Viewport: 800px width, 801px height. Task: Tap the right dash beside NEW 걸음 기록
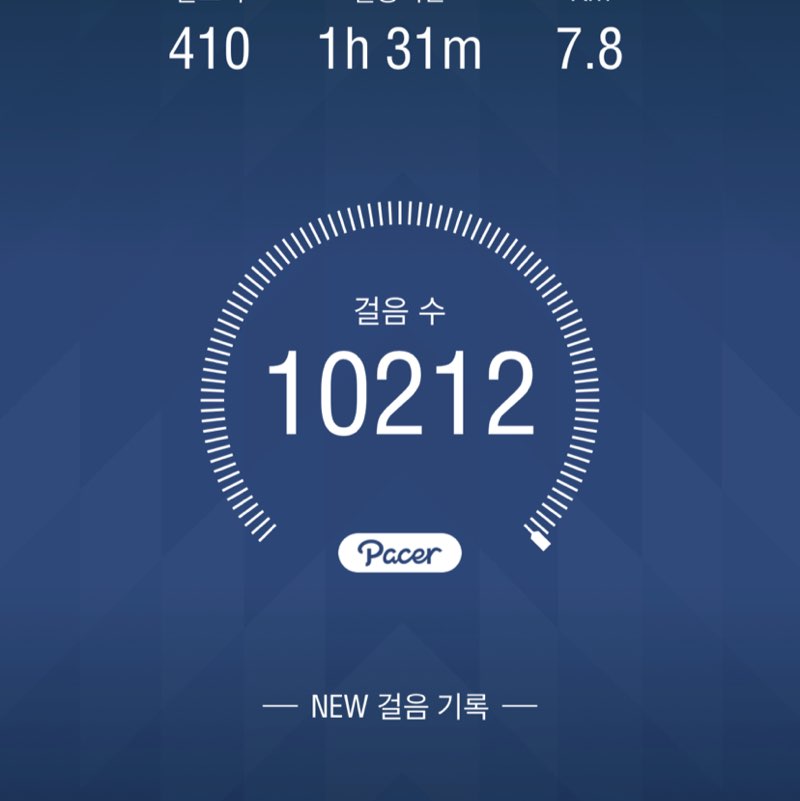click(520, 703)
